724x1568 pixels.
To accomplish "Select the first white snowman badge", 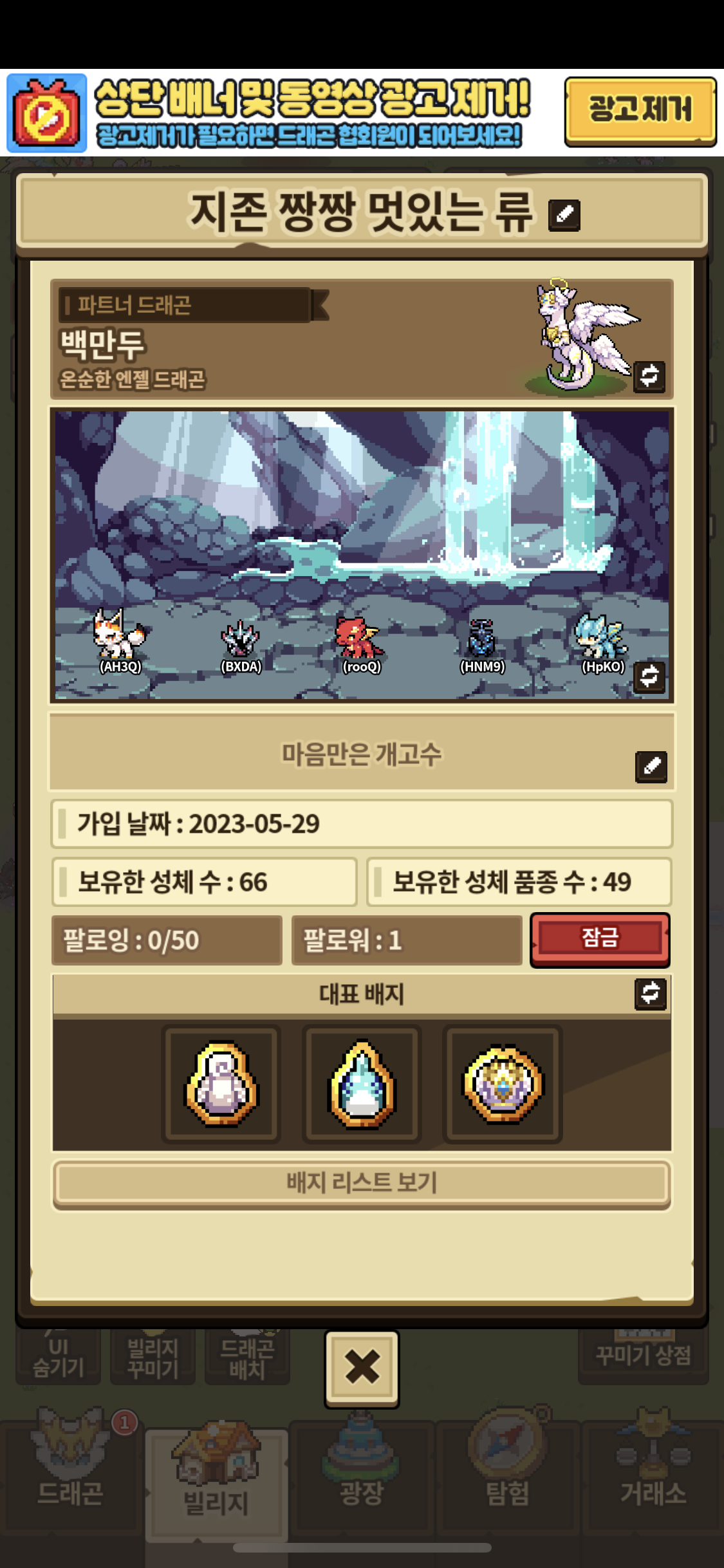I will tap(221, 1083).
